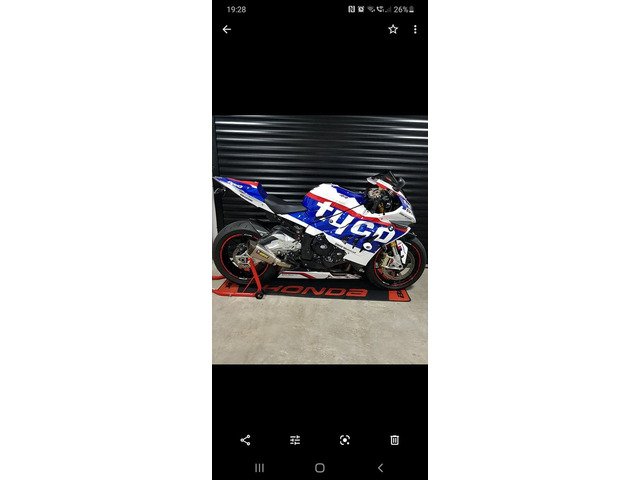Delete this photo
This screenshot has width=640, height=480.
coord(395,439)
